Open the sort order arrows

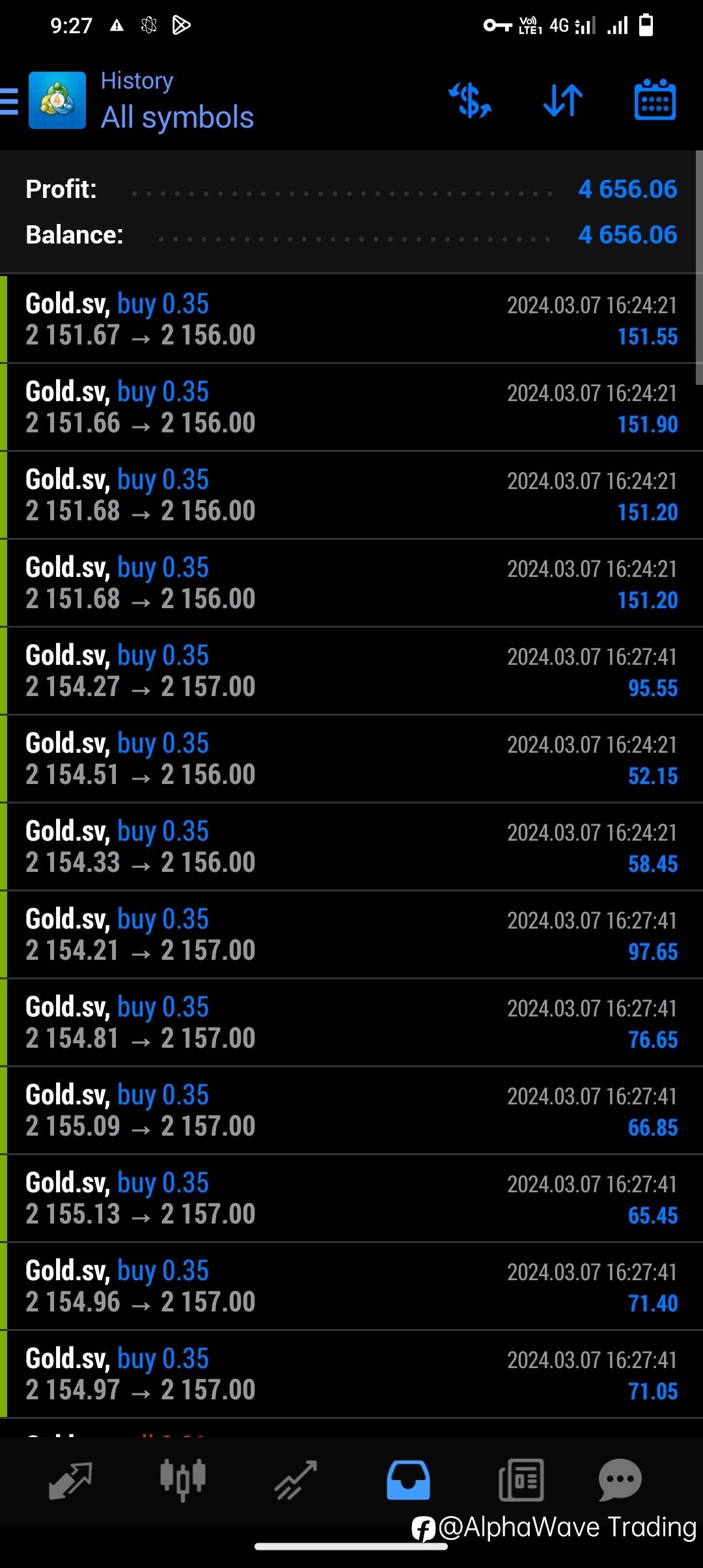[563, 100]
